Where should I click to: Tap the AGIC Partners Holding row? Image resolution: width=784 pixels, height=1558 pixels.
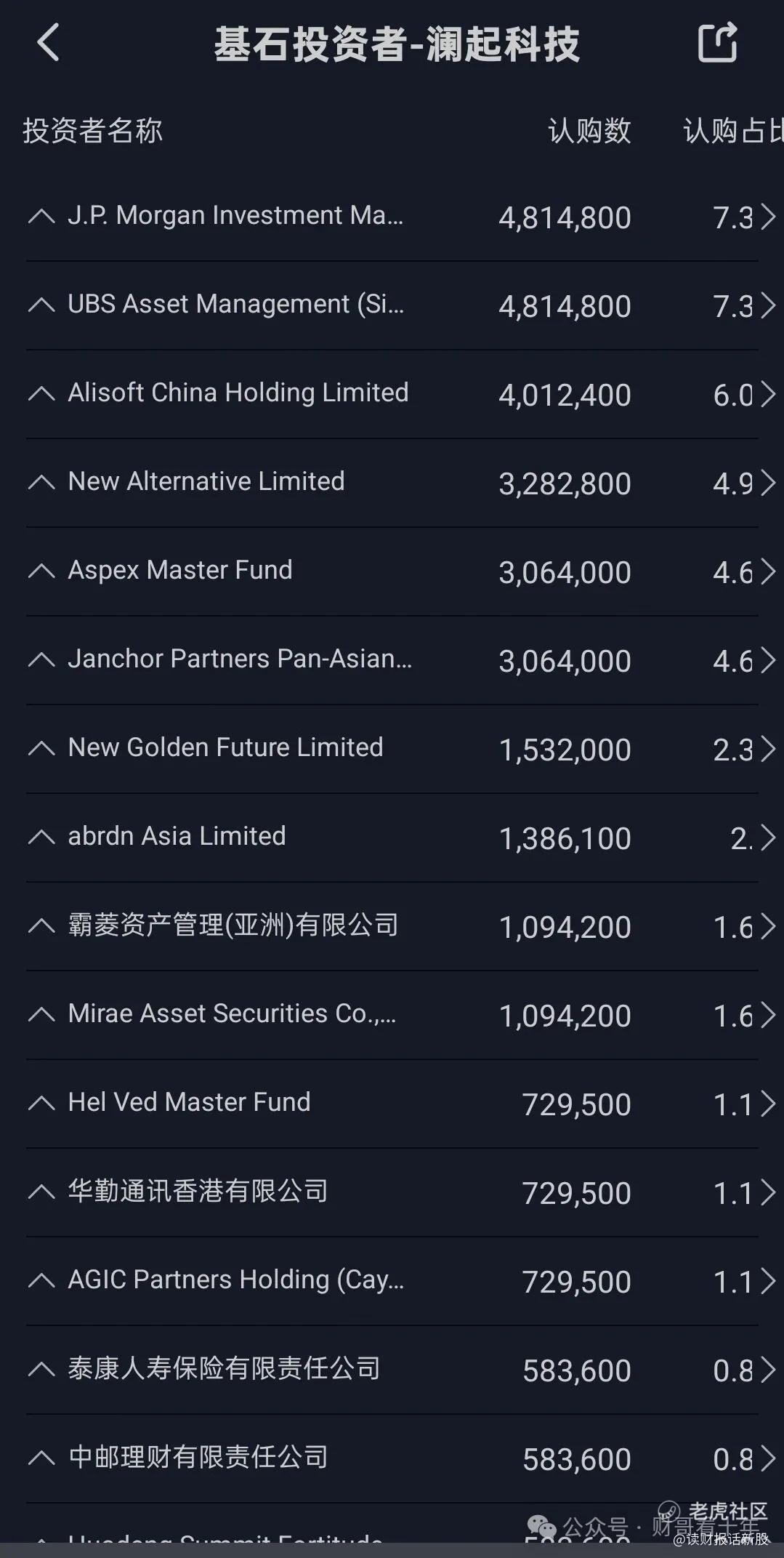click(235, 1280)
